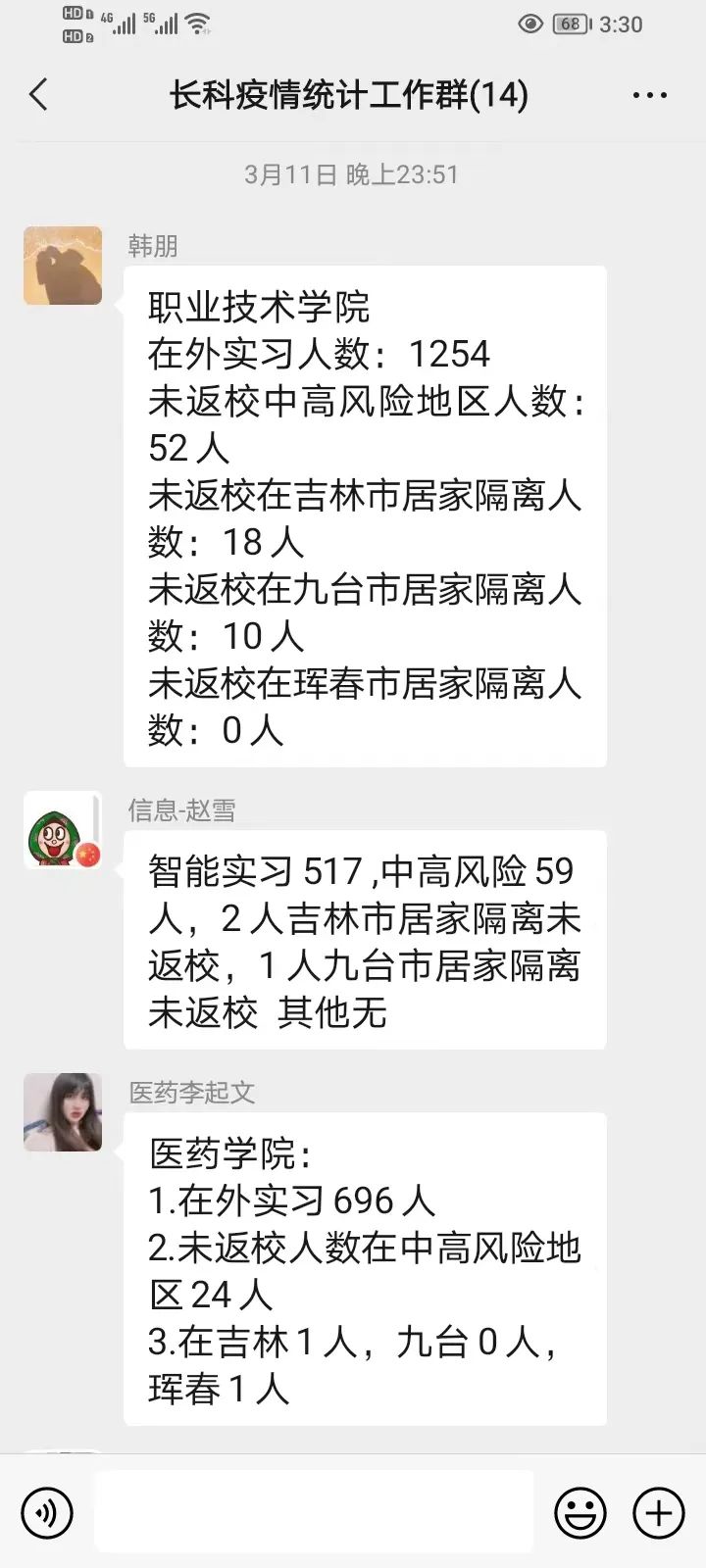Focus the message text field
This screenshot has height=1568, width=706.
point(314,1512)
